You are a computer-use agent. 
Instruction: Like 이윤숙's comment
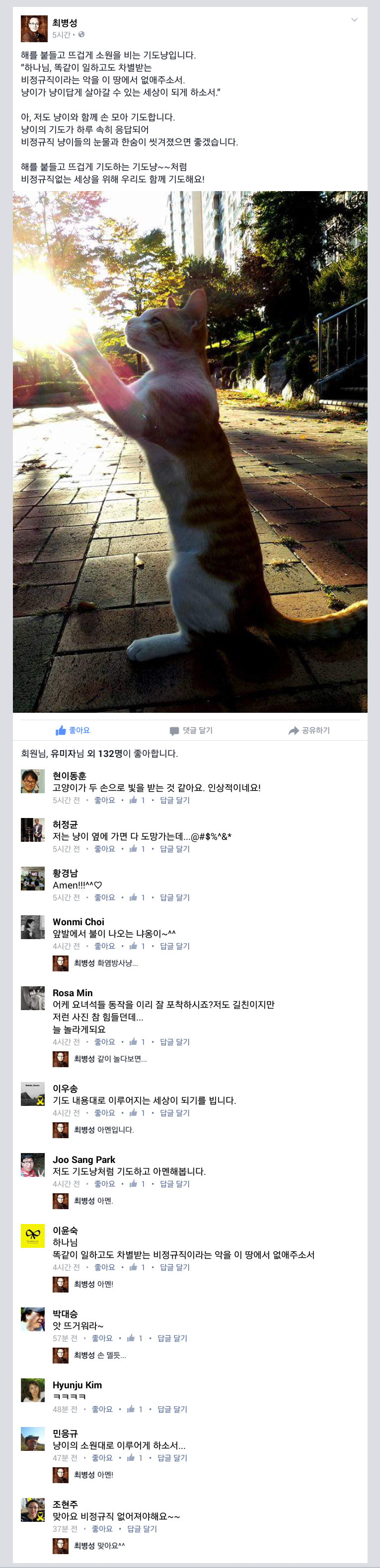point(105,1268)
